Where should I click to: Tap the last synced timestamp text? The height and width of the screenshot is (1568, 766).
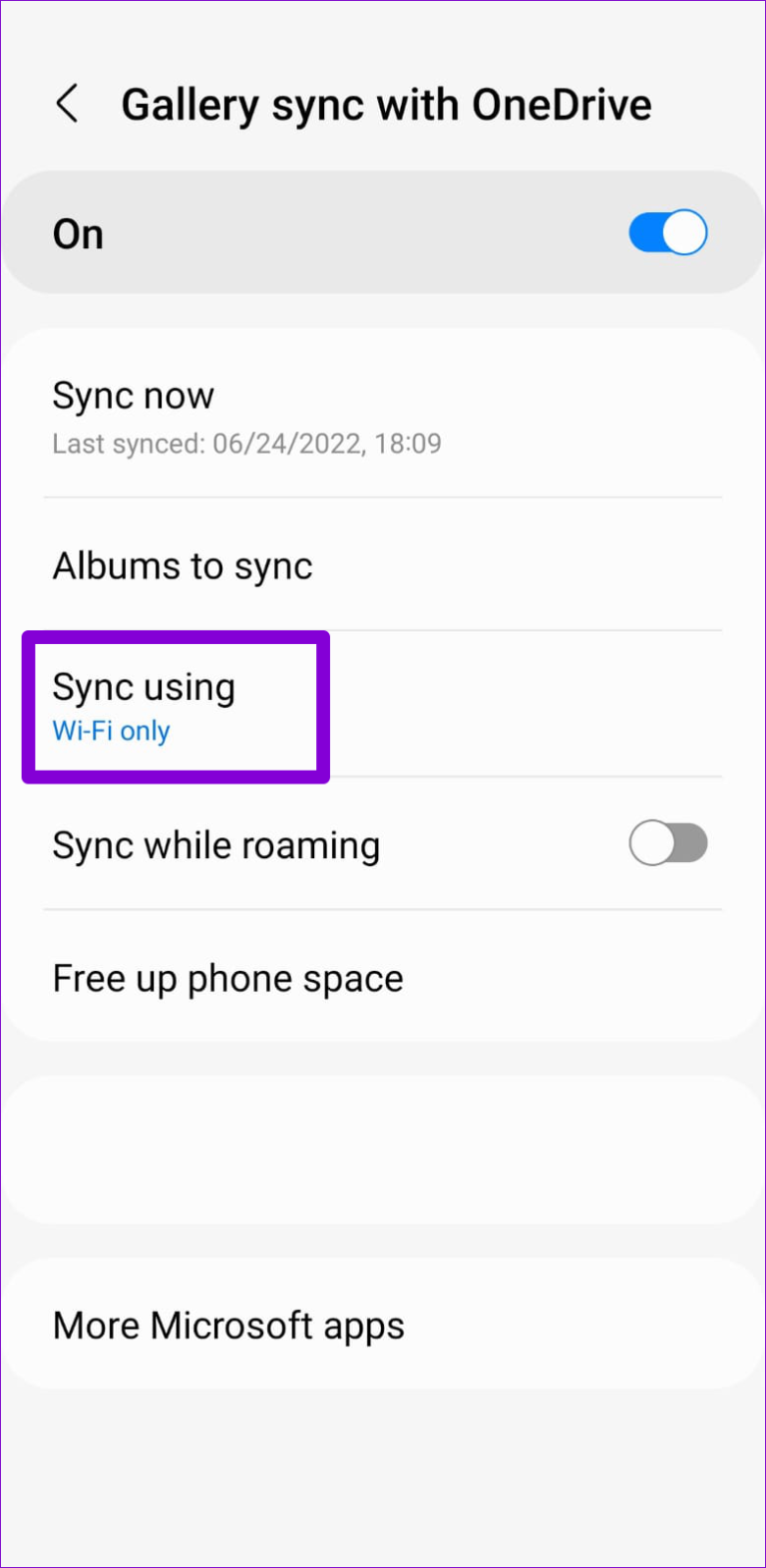(x=246, y=444)
